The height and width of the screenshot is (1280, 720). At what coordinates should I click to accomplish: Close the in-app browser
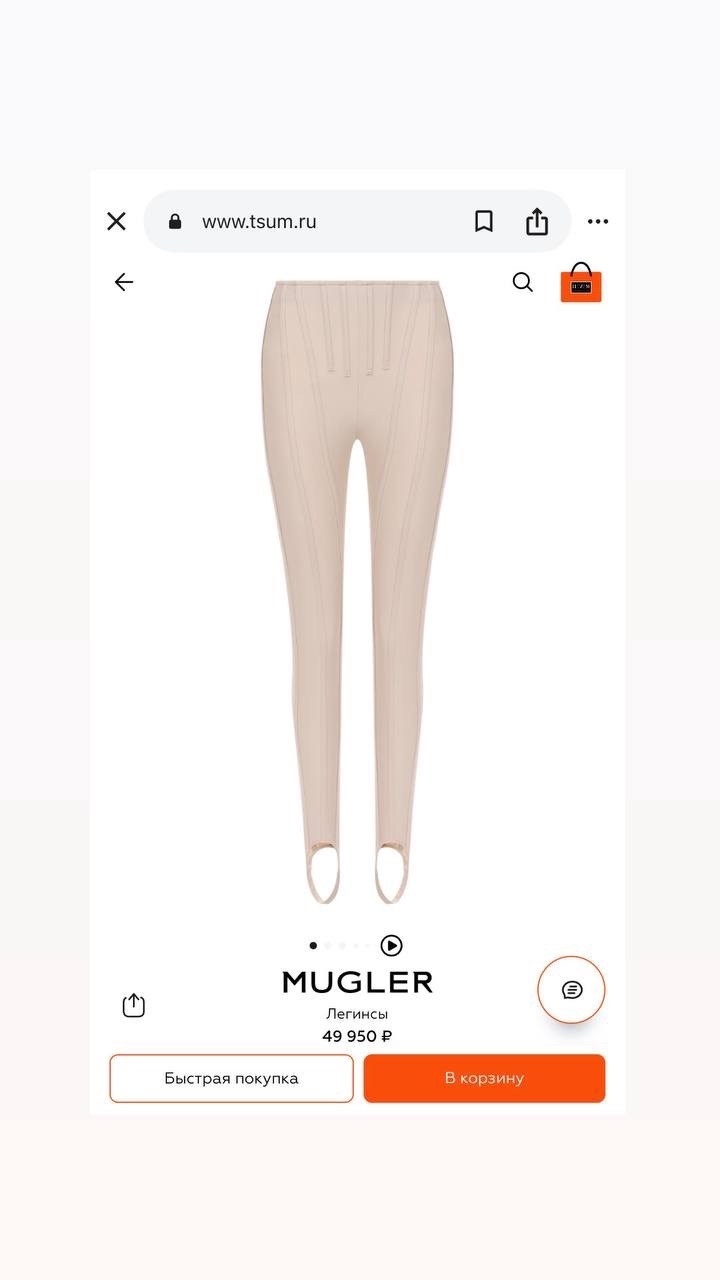116,221
